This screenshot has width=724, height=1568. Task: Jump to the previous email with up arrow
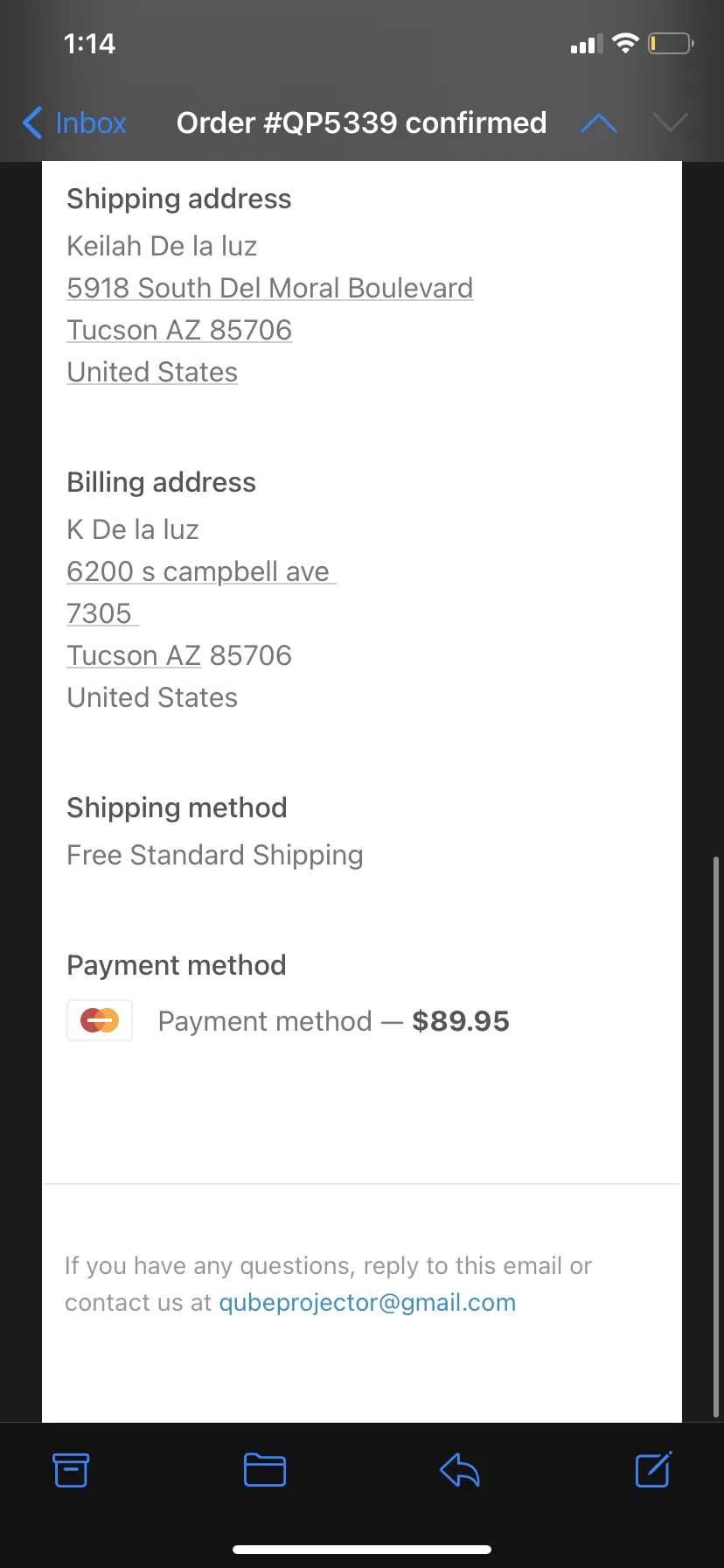[x=599, y=123]
